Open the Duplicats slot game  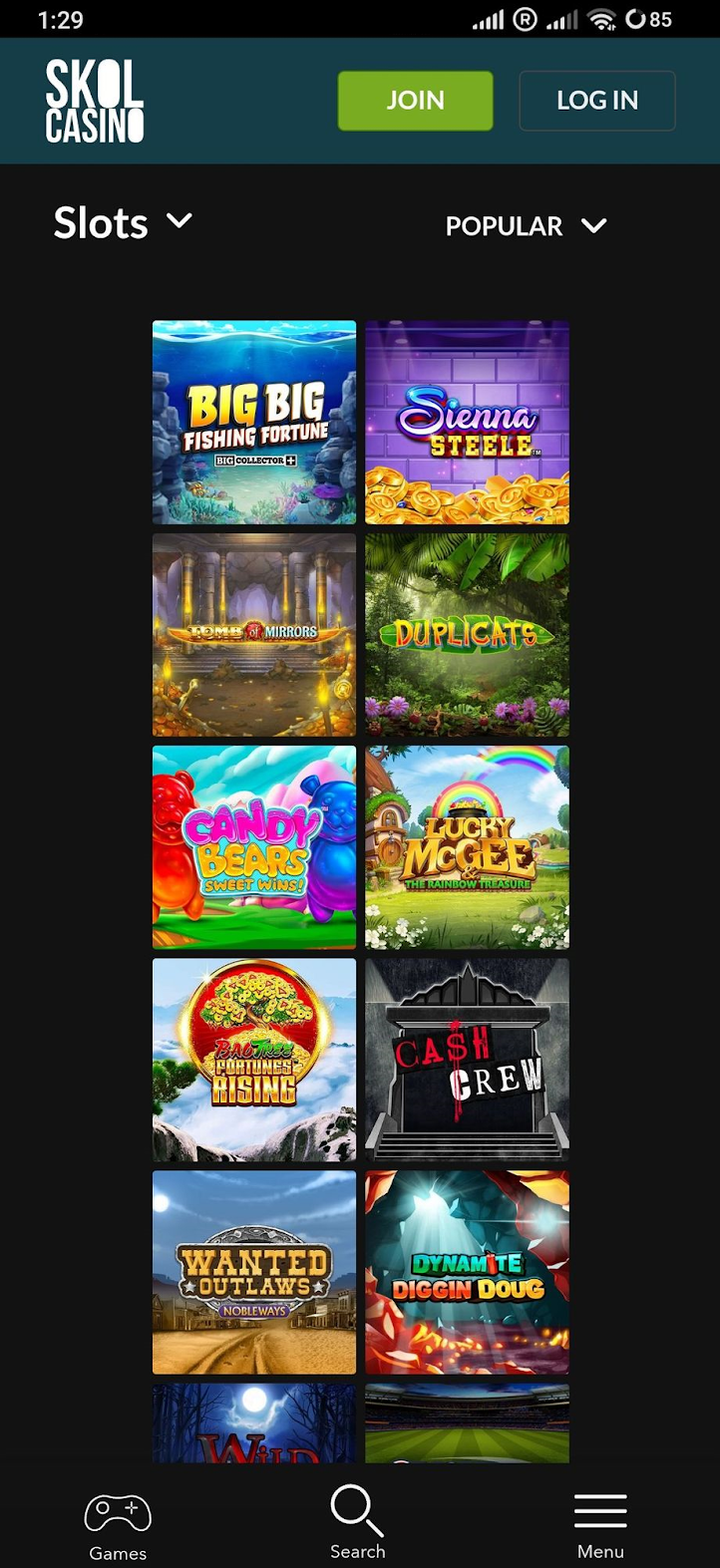coord(467,635)
